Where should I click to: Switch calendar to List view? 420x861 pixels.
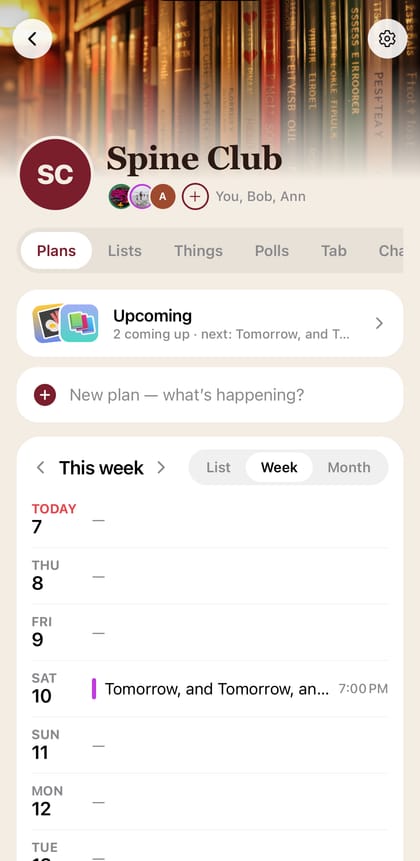[x=219, y=468]
